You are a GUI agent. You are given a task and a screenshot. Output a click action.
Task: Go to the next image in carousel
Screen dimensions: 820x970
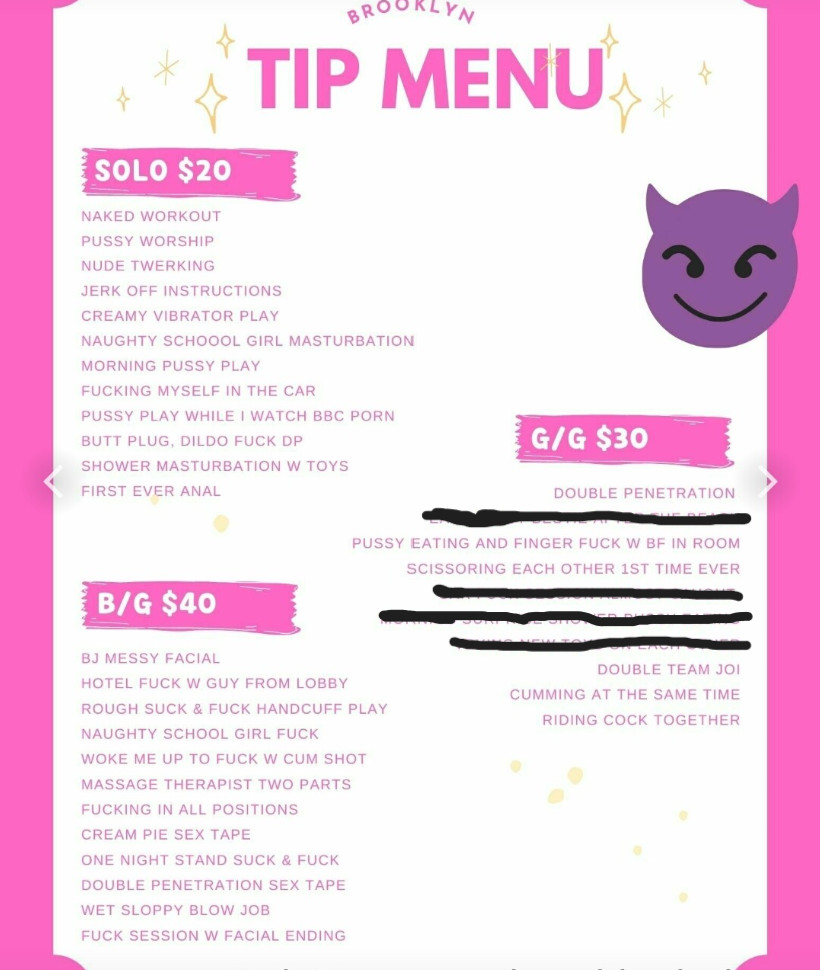click(768, 482)
